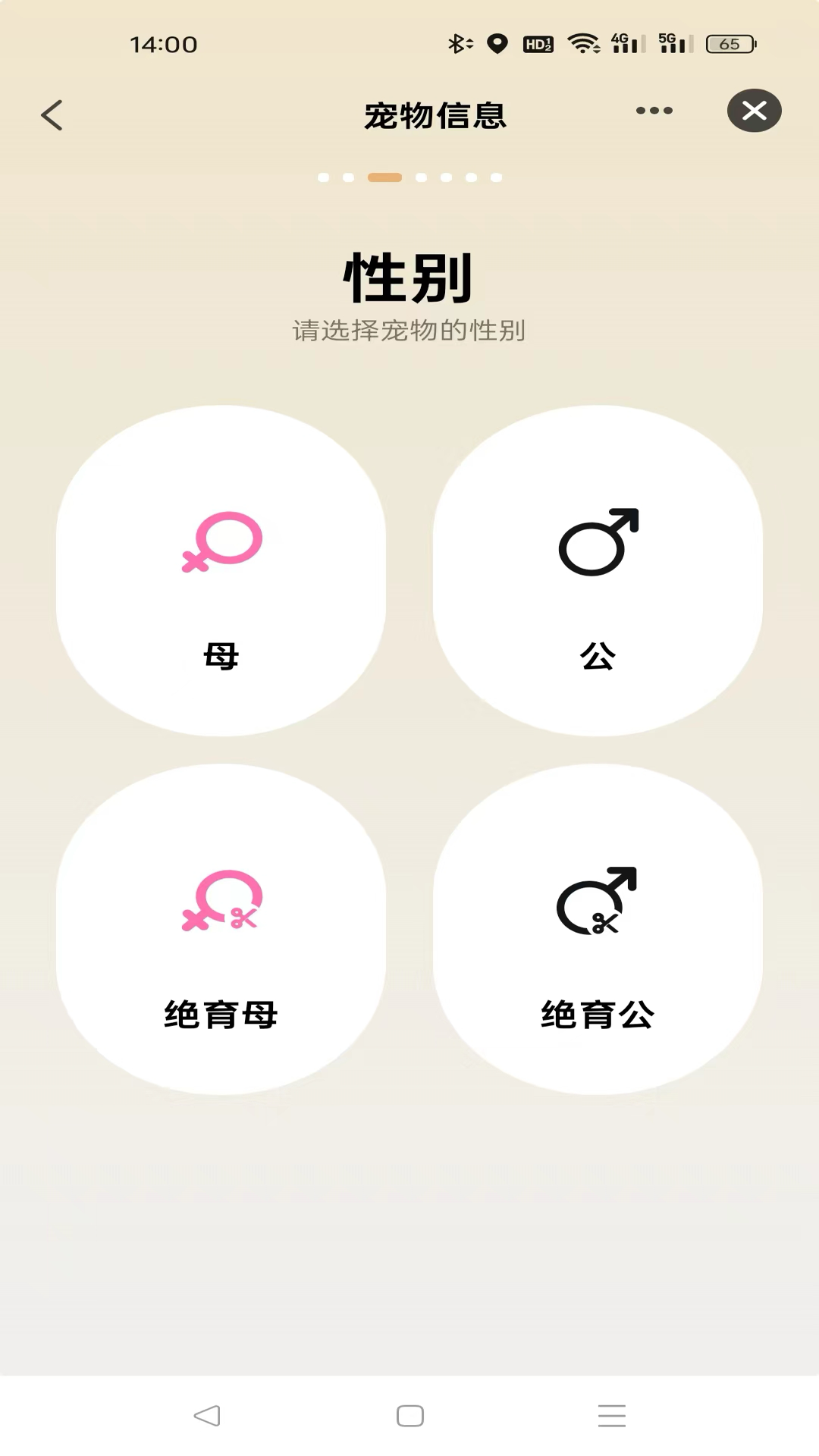Open the three-dot more options menu
Image resolution: width=819 pixels, height=1456 pixels.
(x=654, y=111)
